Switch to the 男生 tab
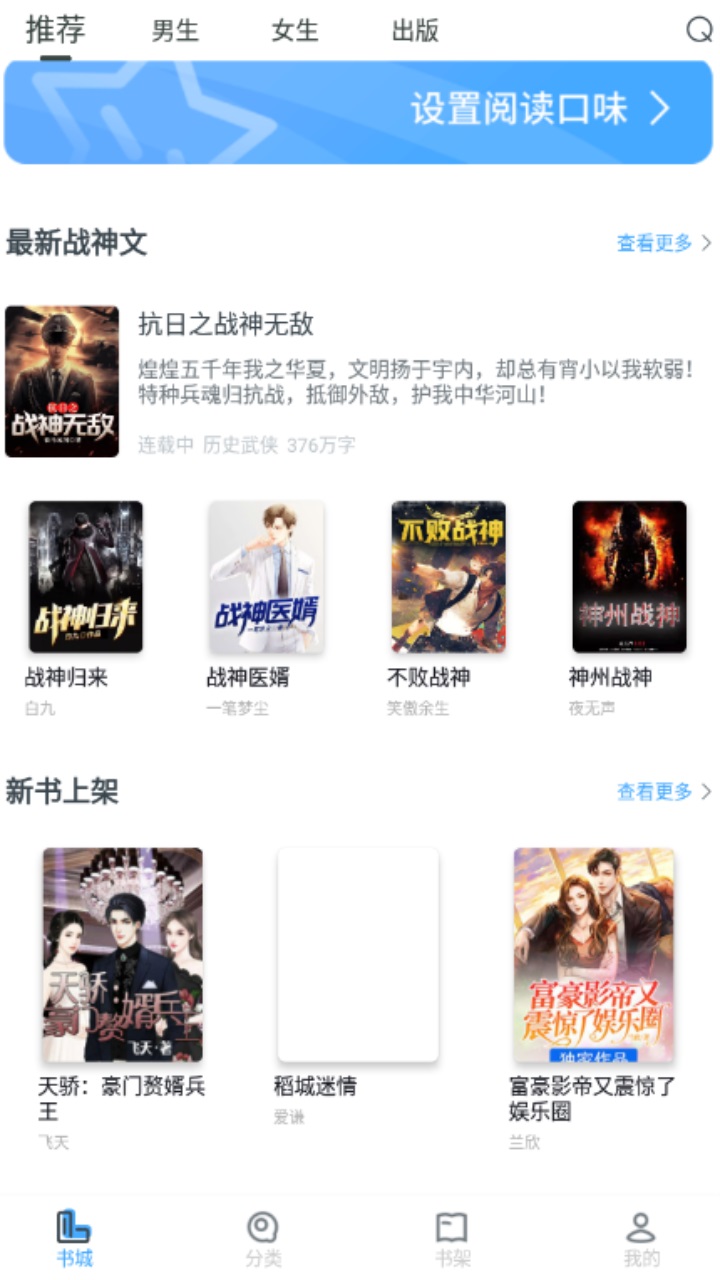 (x=174, y=32)
